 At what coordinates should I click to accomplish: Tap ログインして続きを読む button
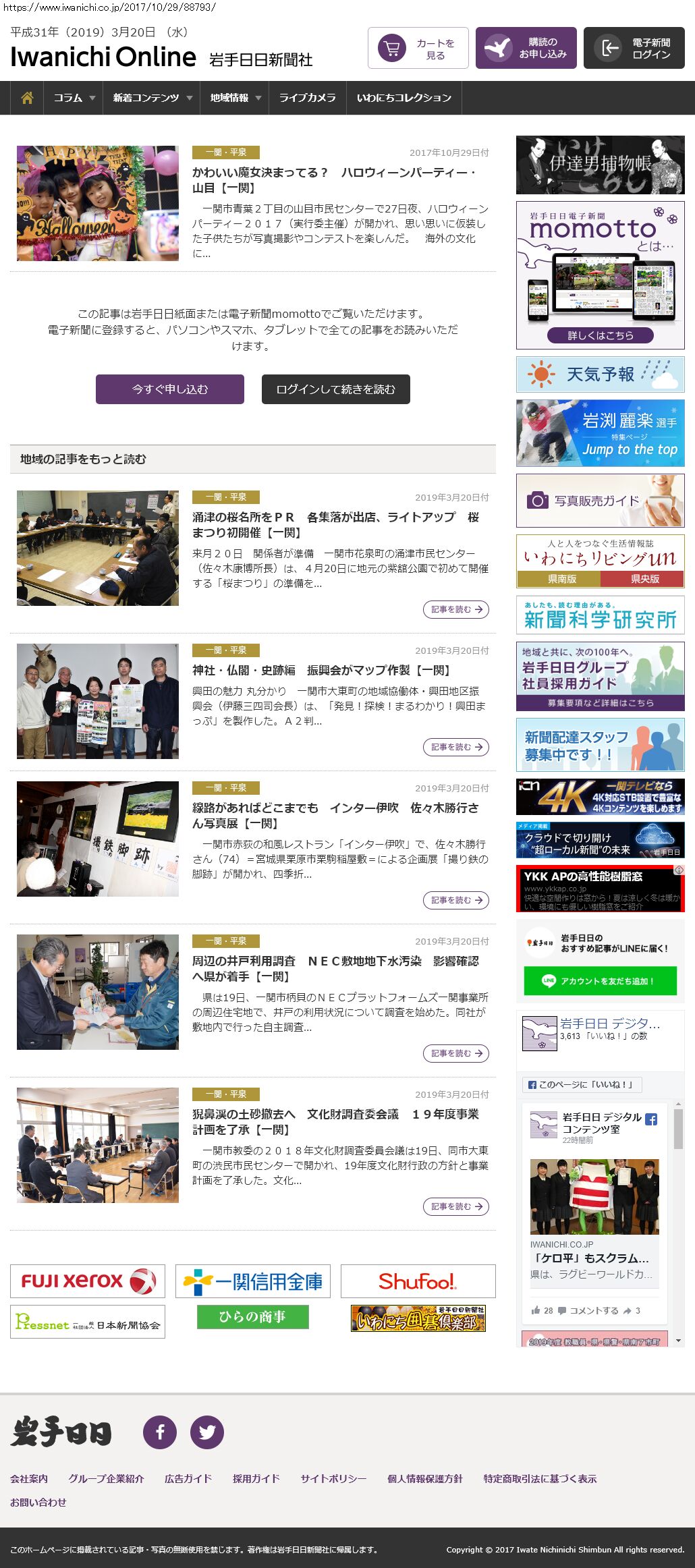click(x=335, y=389)
